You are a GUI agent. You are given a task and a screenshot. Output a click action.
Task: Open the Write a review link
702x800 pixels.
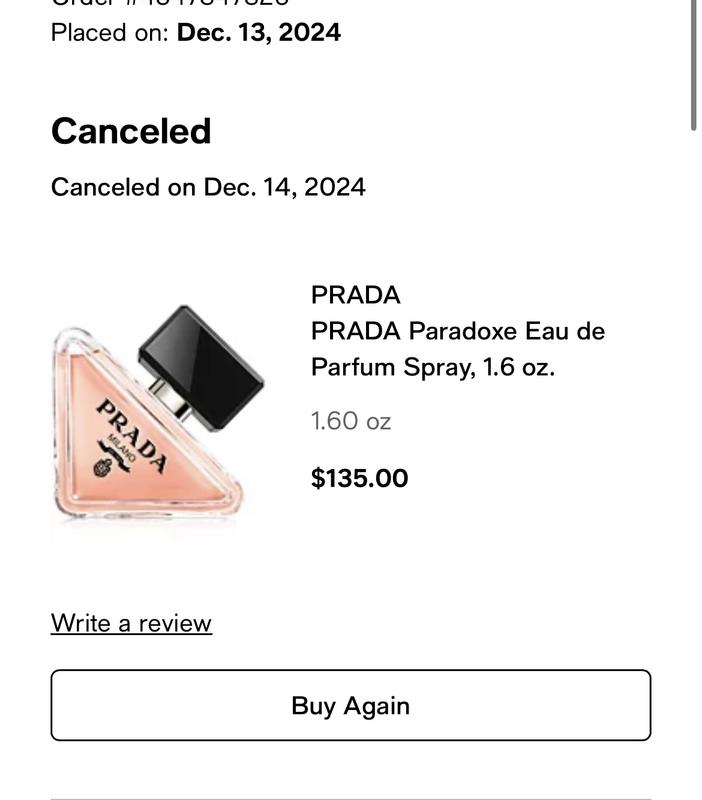(131, 623)
